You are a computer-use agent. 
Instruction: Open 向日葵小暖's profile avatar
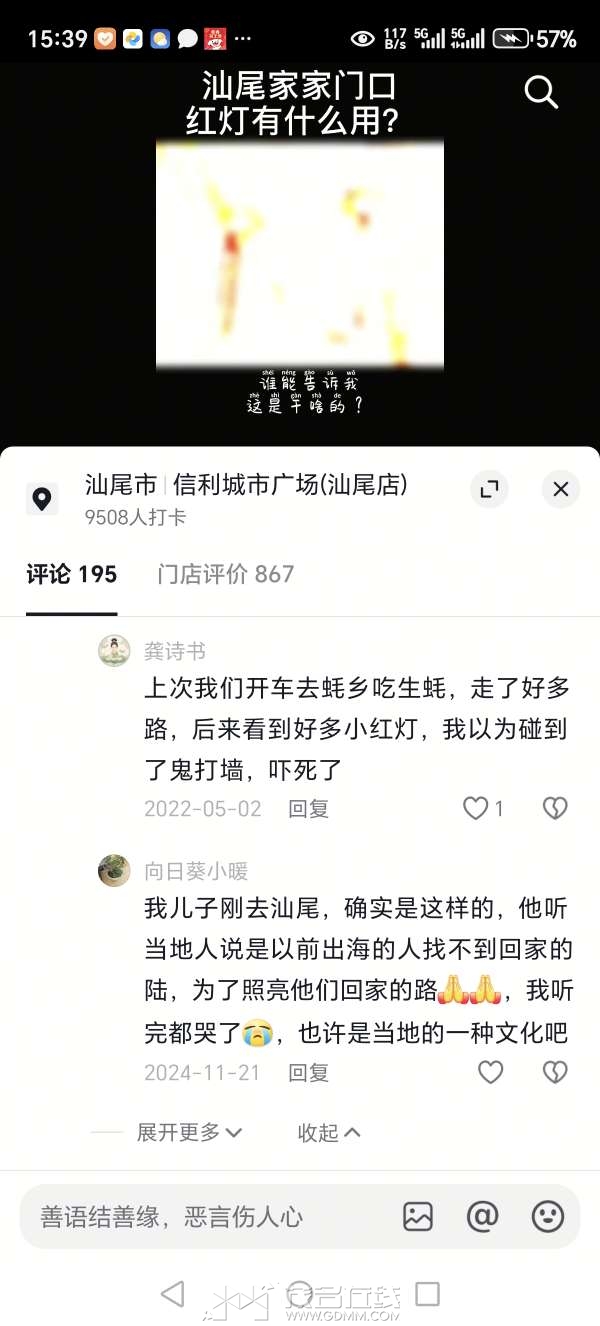click(114, 870)
